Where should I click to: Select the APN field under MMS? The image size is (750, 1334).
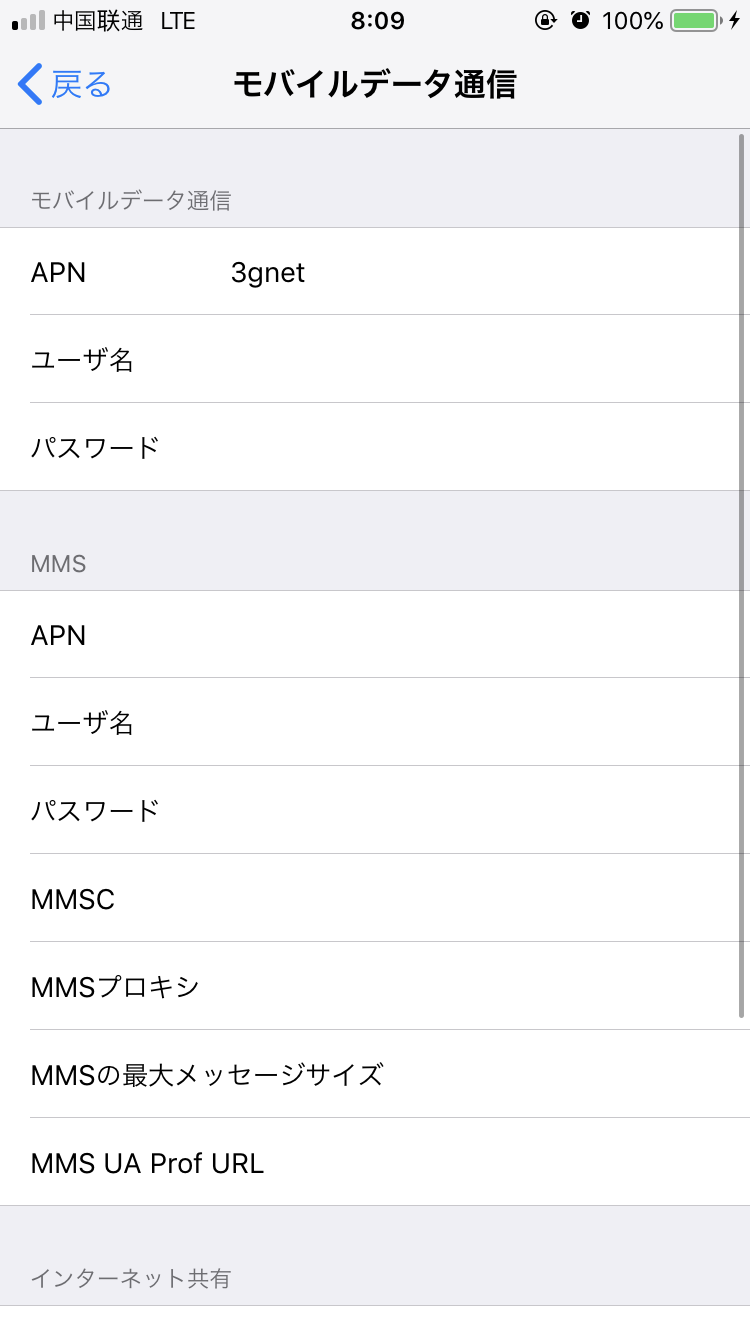click(x=375, y=634)
